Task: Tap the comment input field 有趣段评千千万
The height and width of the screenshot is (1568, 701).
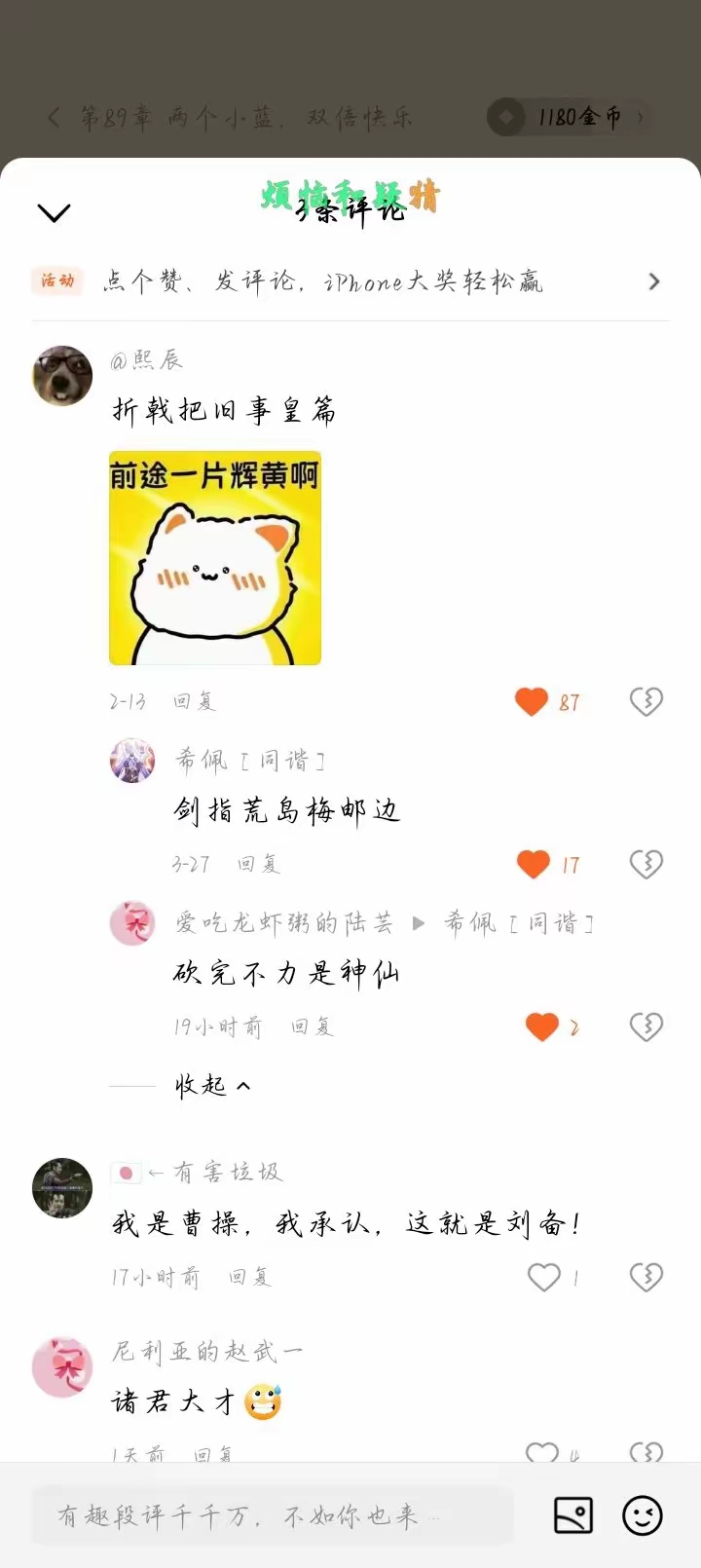Action: [x=273, y=1515]
